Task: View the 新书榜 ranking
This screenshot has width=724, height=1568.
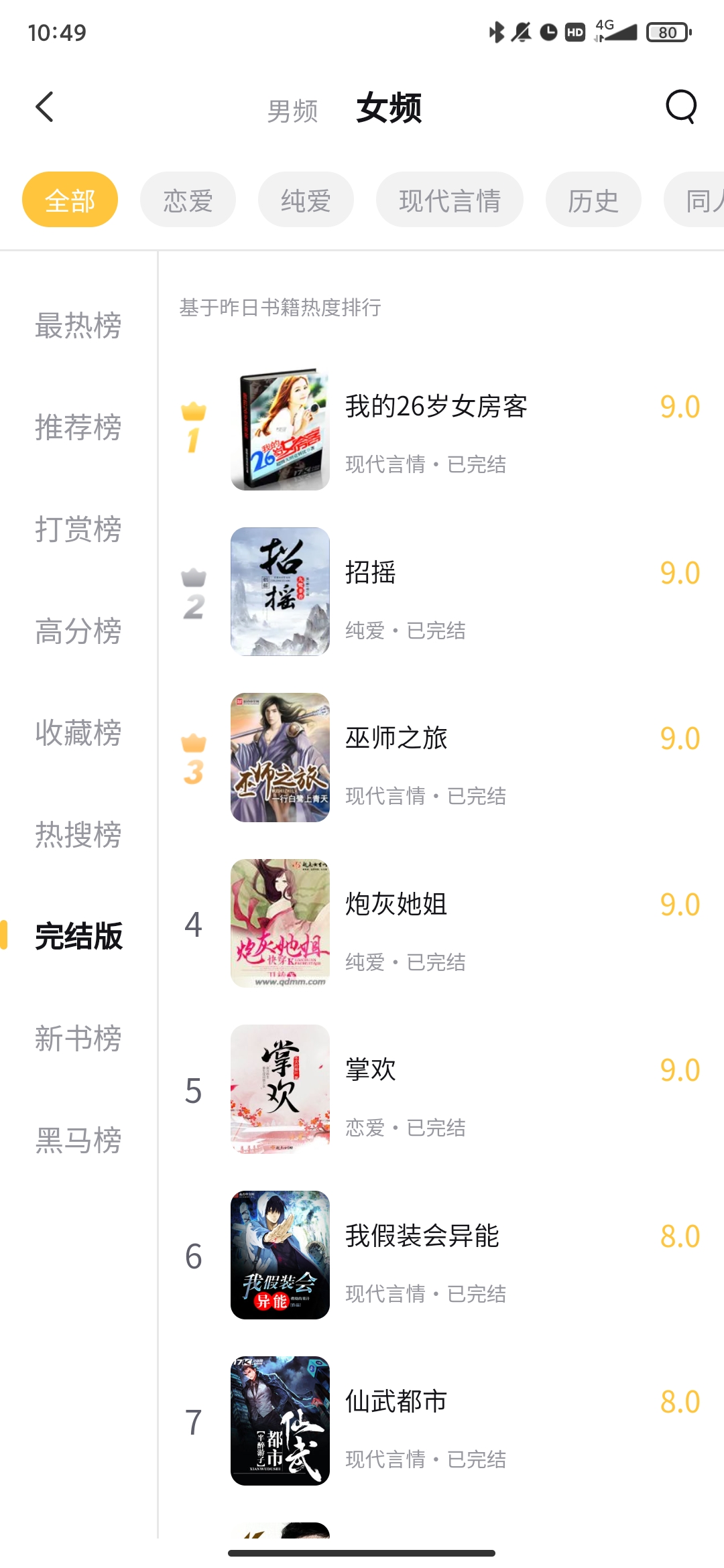Action: point(78,1039)
